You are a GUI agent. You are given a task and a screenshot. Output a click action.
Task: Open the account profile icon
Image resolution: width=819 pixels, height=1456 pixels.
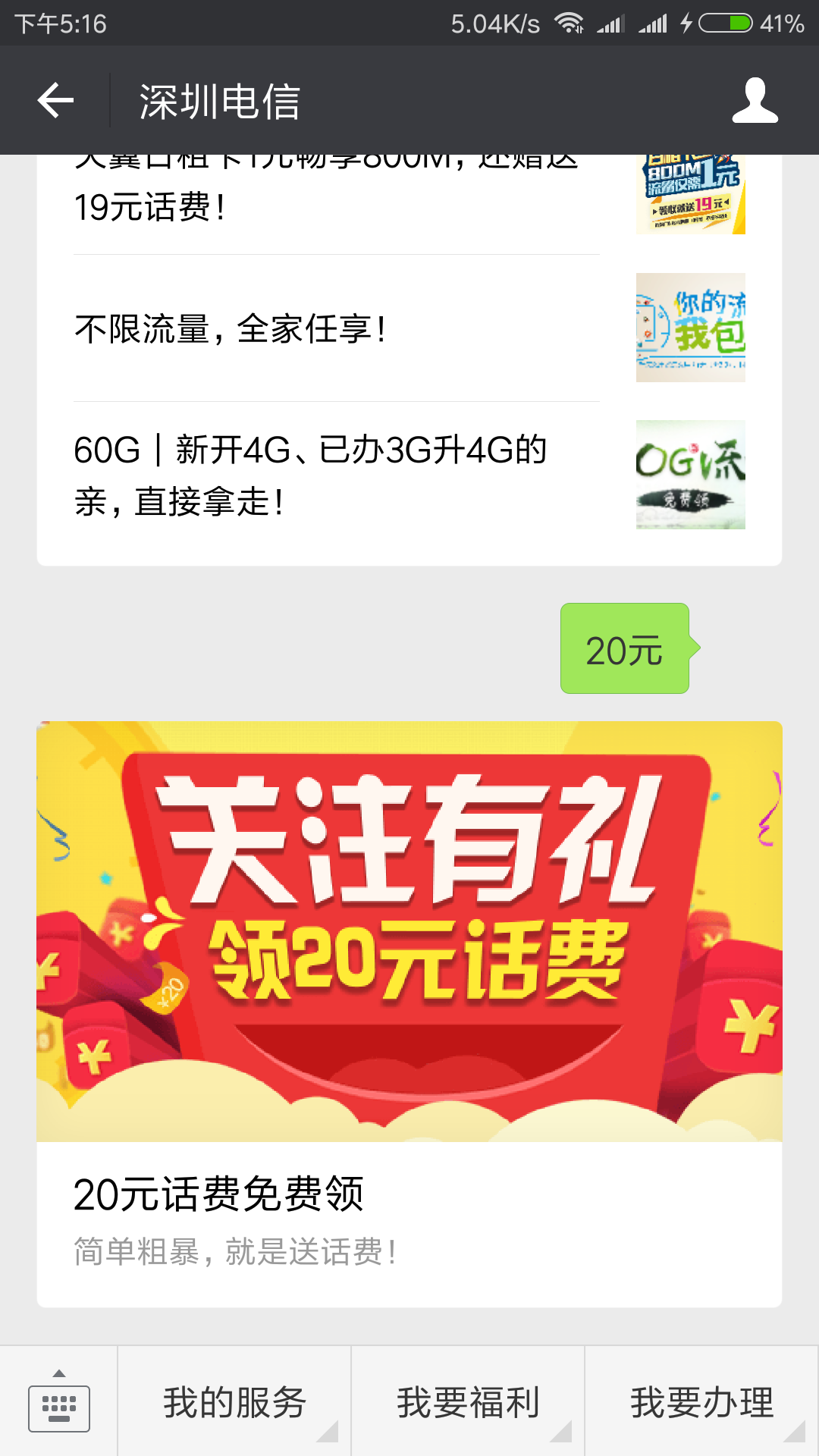point(755,100)
